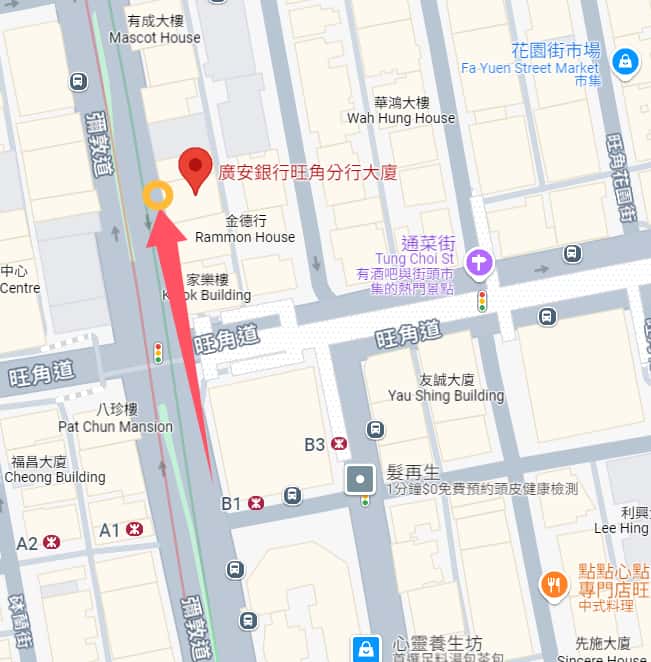Image resolution: width=651 pixels, height=662 pixels.
Task: Open the 髮再生 place marker
Action: [360, 480]
